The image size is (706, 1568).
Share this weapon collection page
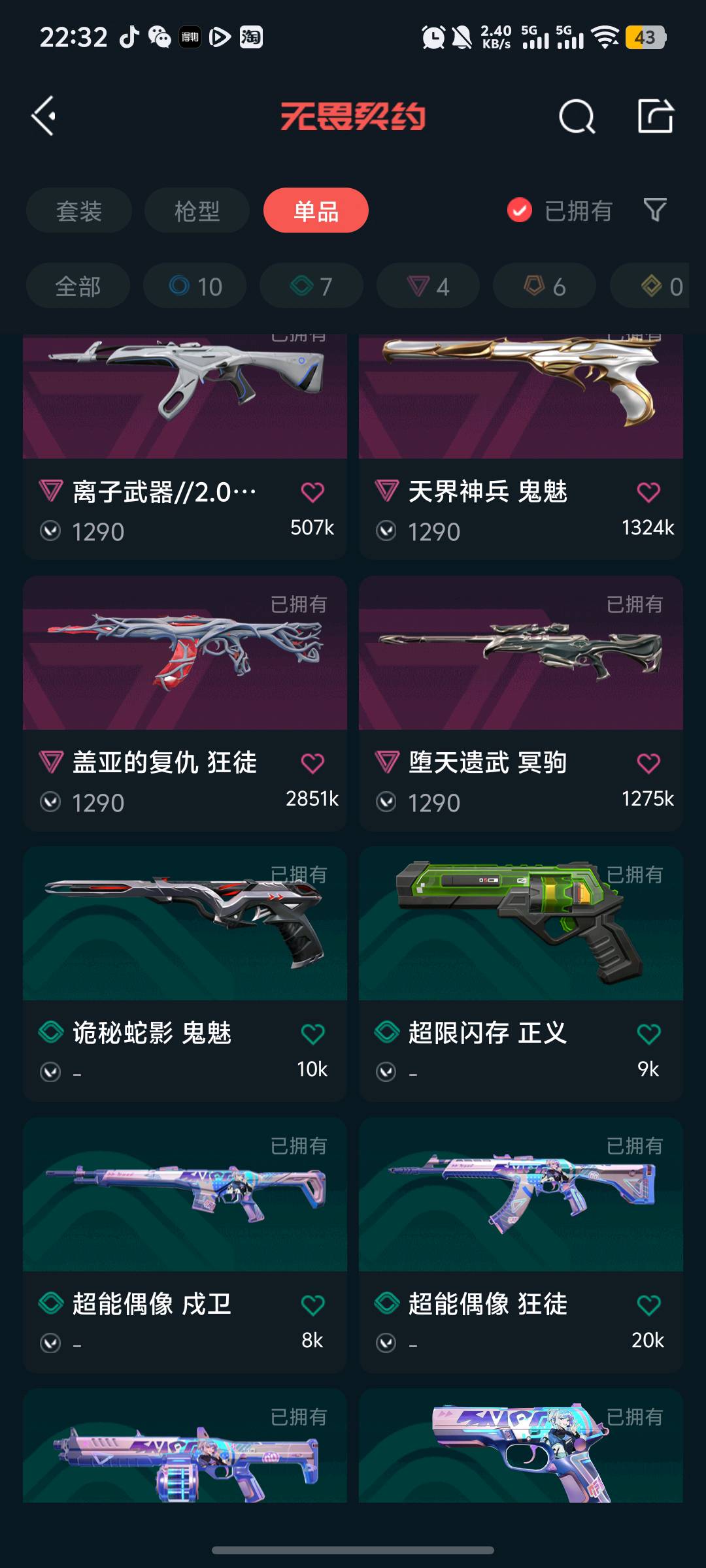[x=655, y=116]
